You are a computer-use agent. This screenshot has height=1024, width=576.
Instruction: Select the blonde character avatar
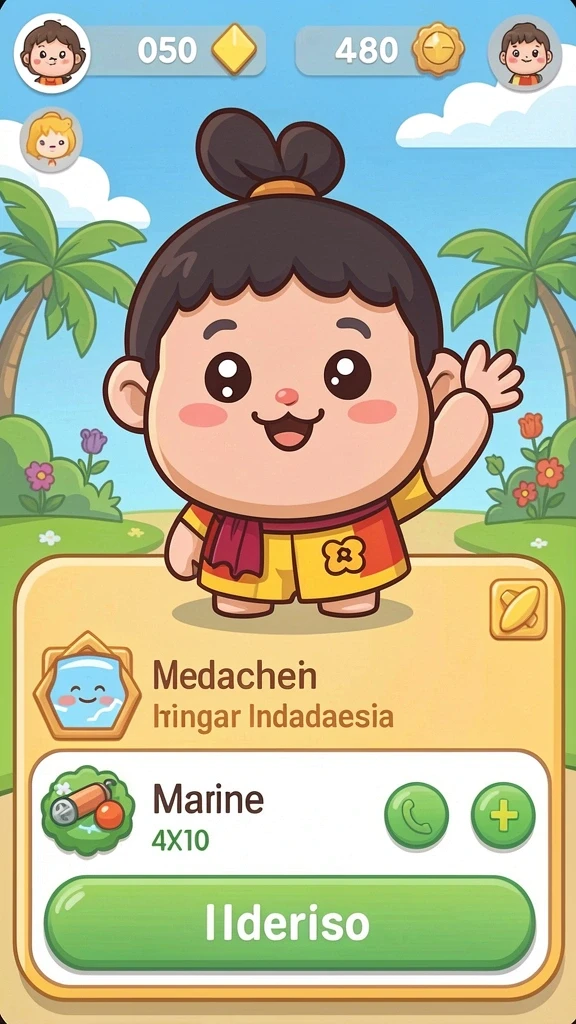click(51, 140)
